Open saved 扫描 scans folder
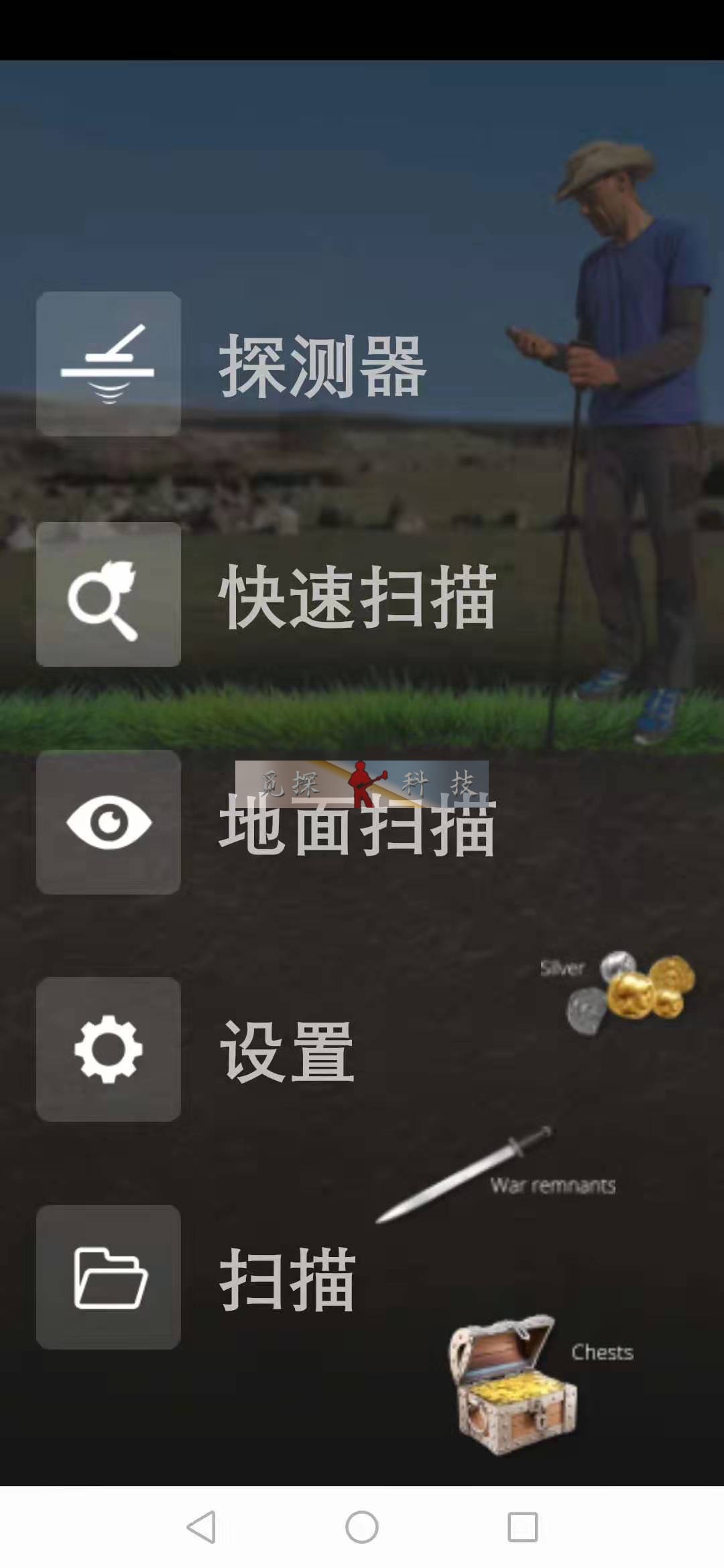The width and height of the screenshot is (724, 1568). click(109, 1277)
